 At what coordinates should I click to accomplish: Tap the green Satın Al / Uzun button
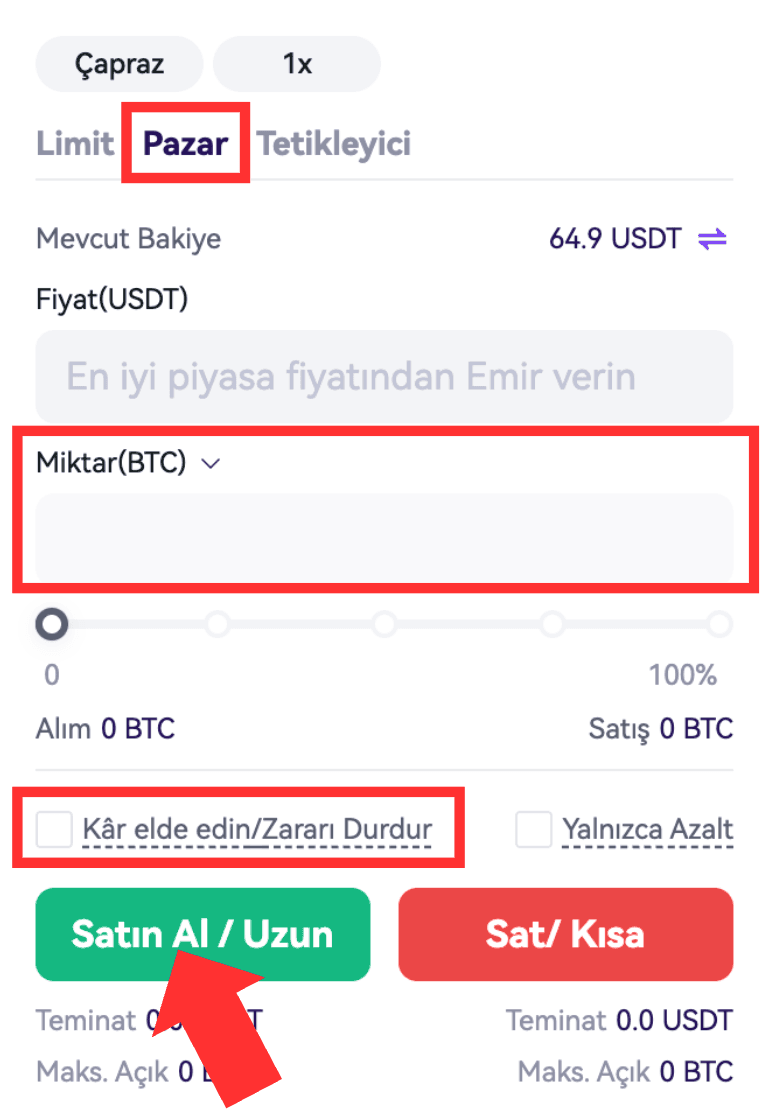point(202,934)
